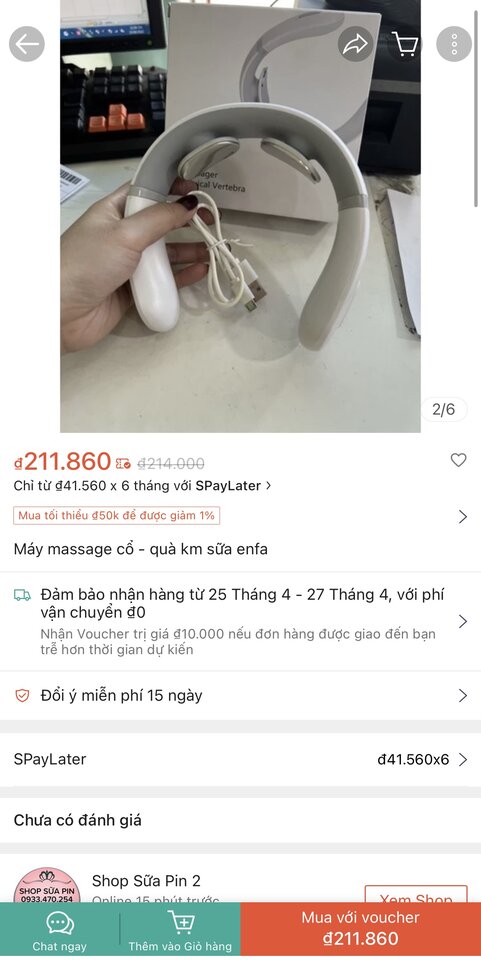Open 'Đổi ý miễn phí 15 ngày' row
Screen dimensions: 481x960
point(240,696)
